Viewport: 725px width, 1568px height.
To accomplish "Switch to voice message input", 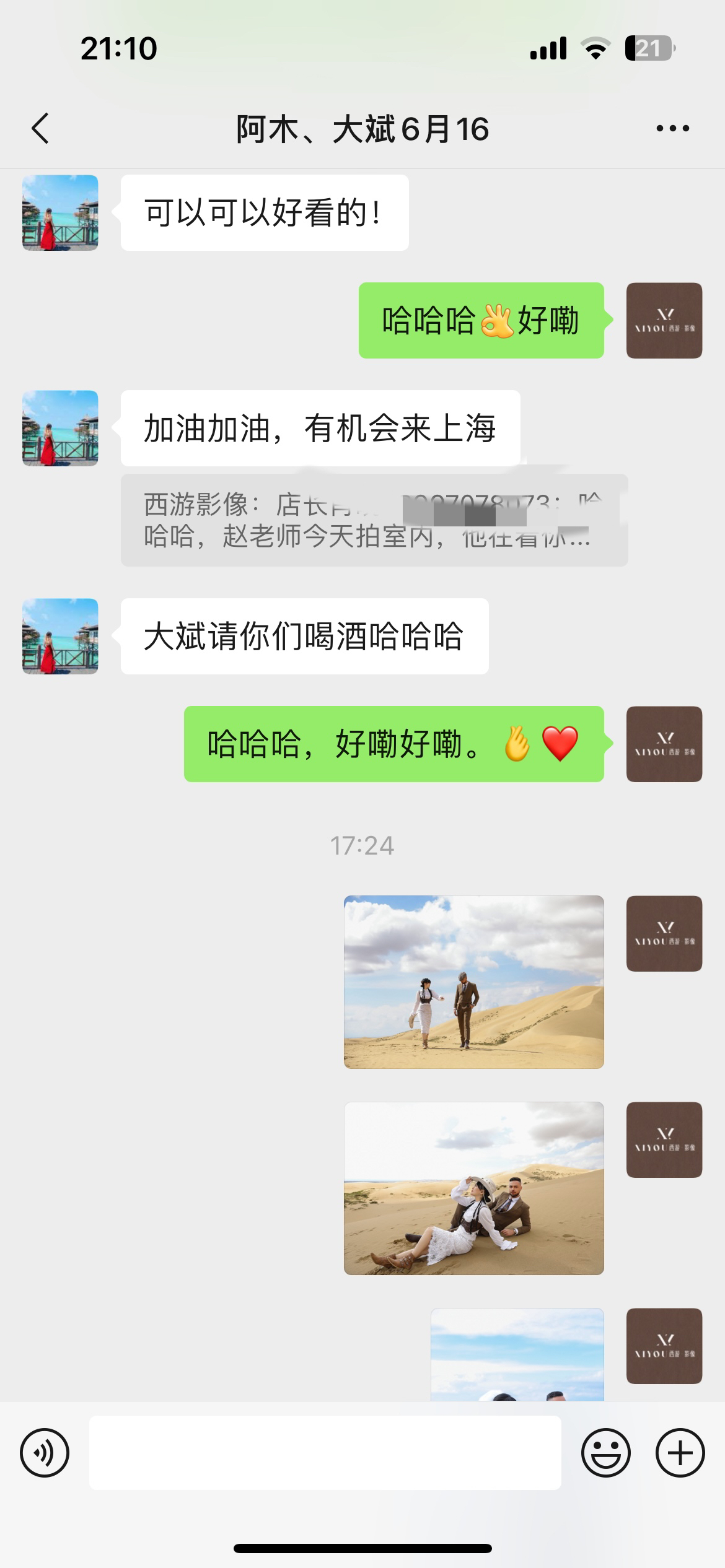I will pyautogui.click(x=45, y=1452).
